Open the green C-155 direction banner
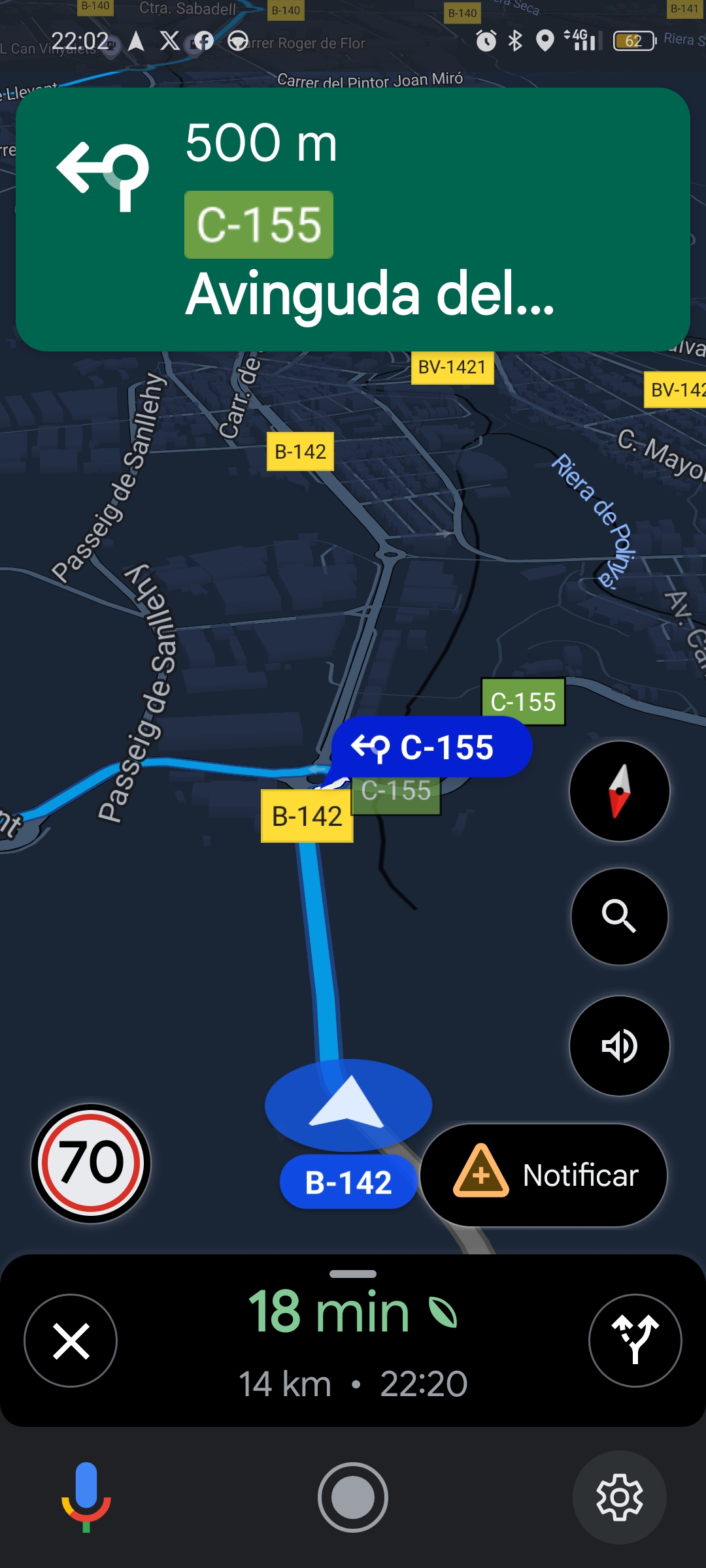 pos(353,220)
